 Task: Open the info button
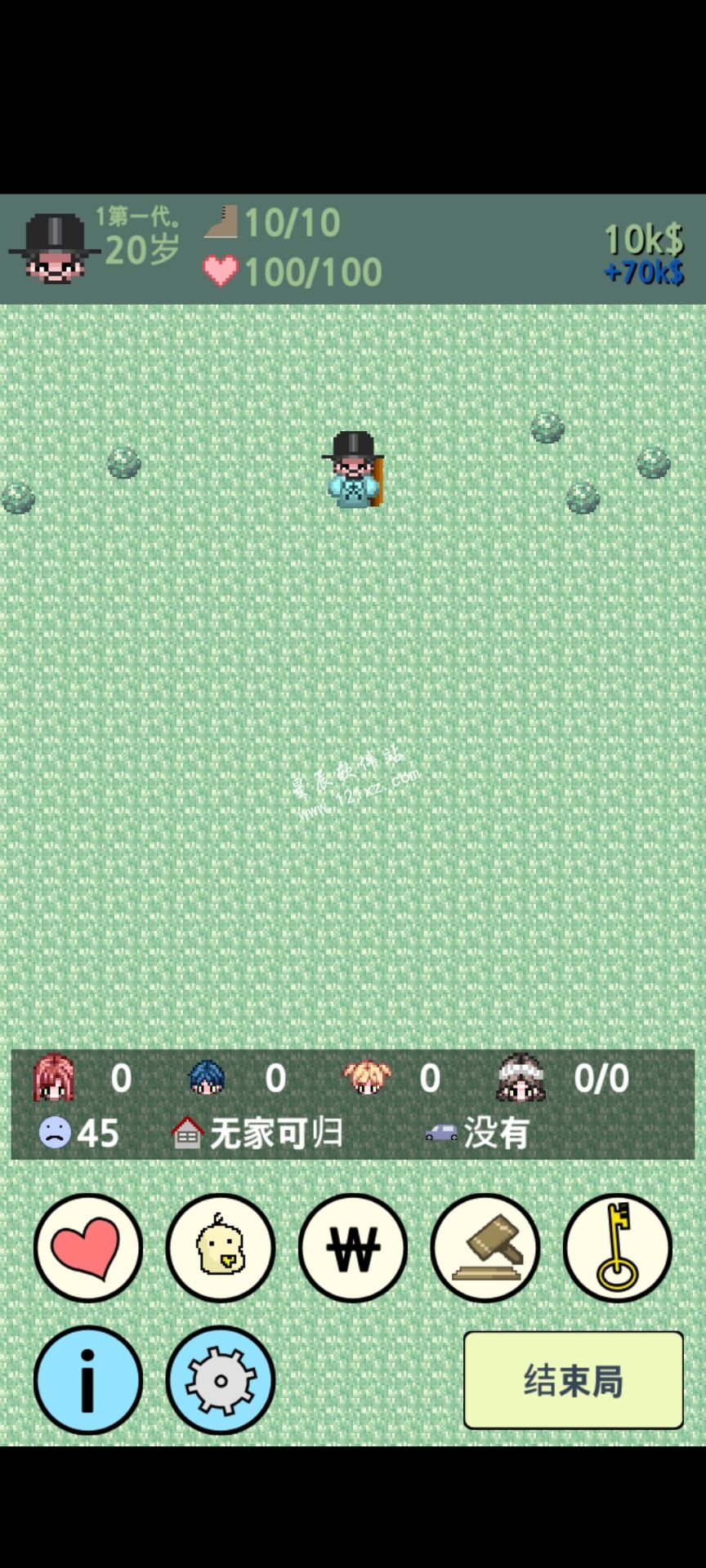88,1380
